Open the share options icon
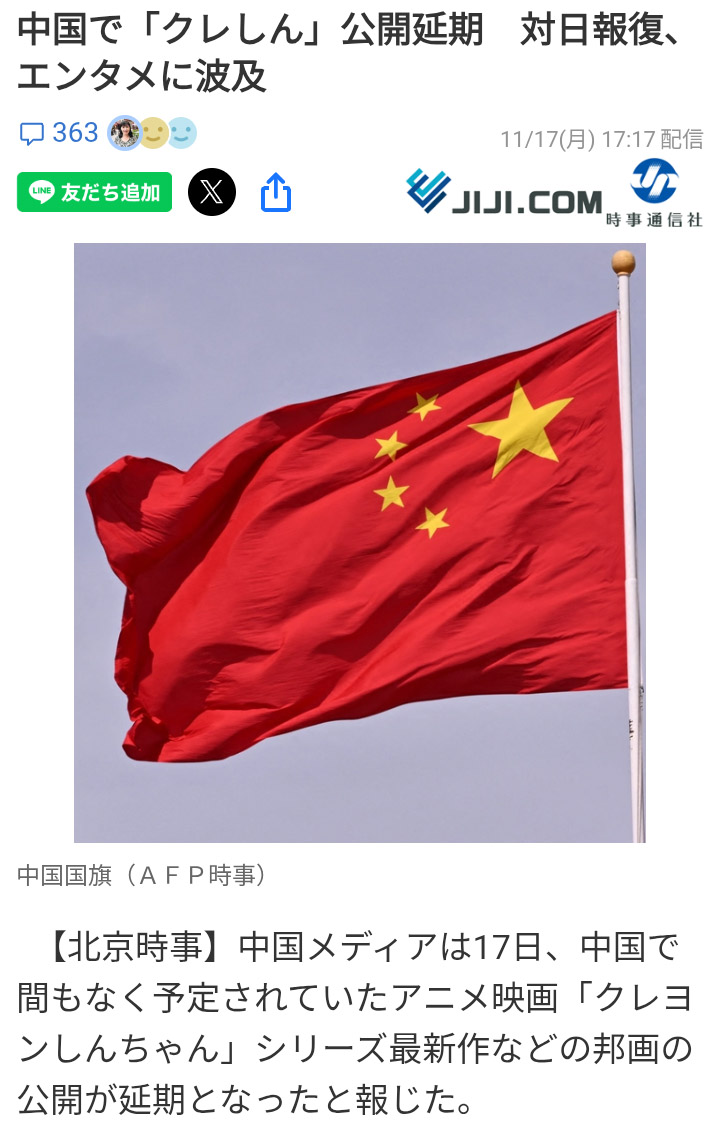The height and width of the screenshot is (1133, 720). 276,193
